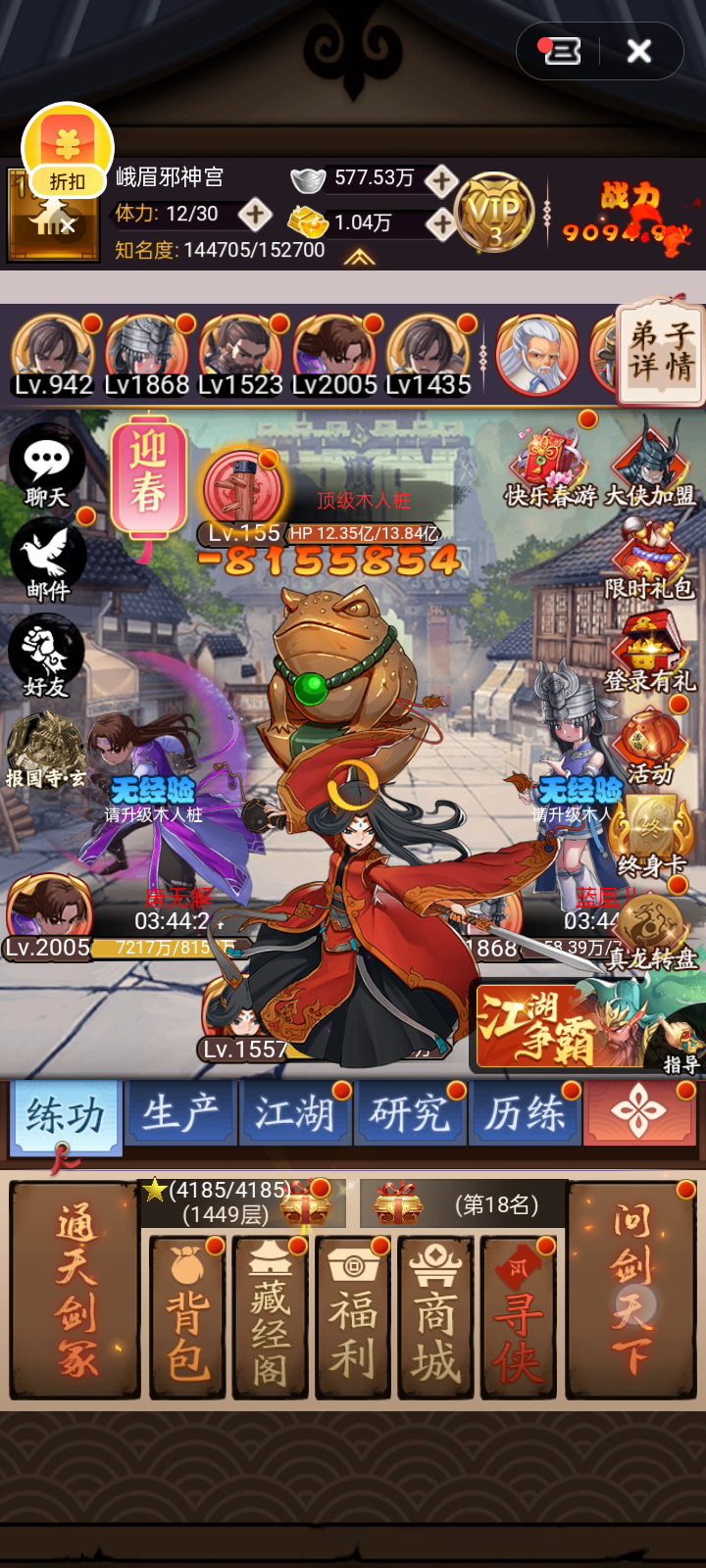Image resolution: width=706 pixels, height=1568 pixels.
Task: Open the mail (邮件) icon
Action: (x=47, y=561)
